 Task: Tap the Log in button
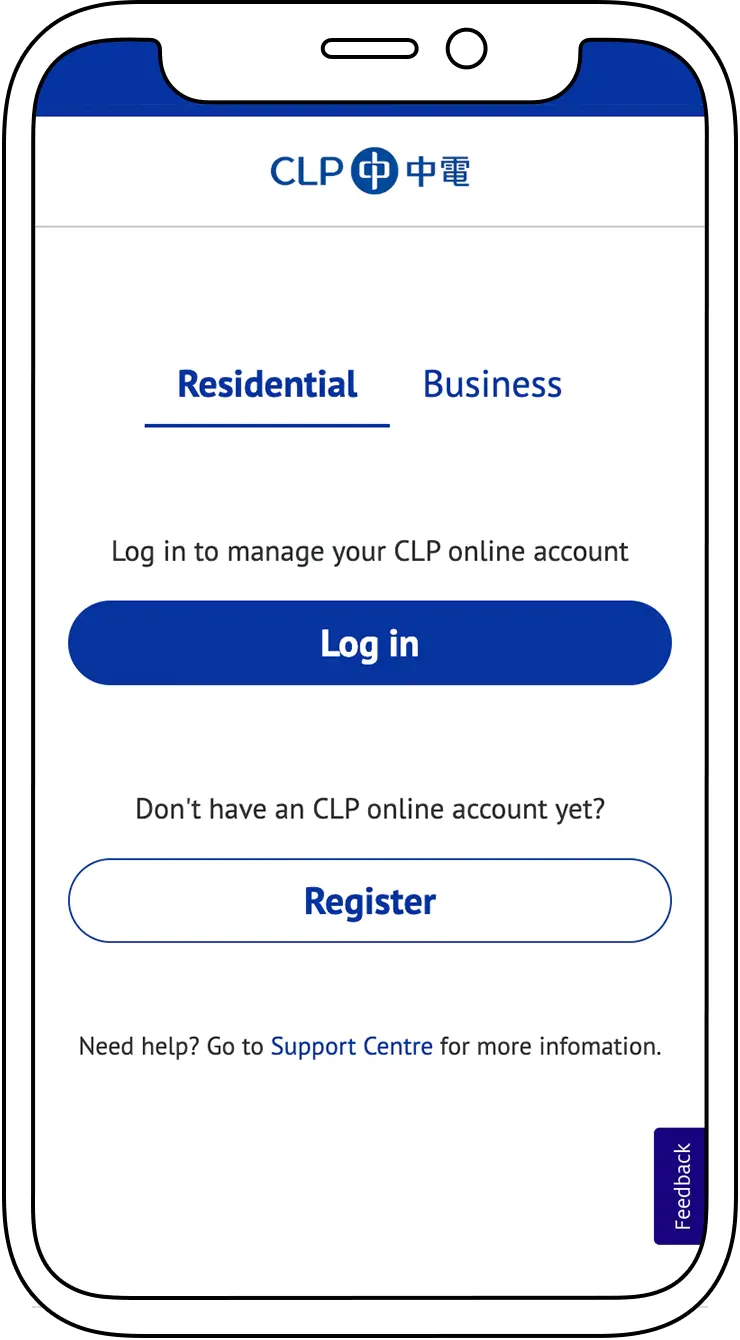(x=370, y=643)
